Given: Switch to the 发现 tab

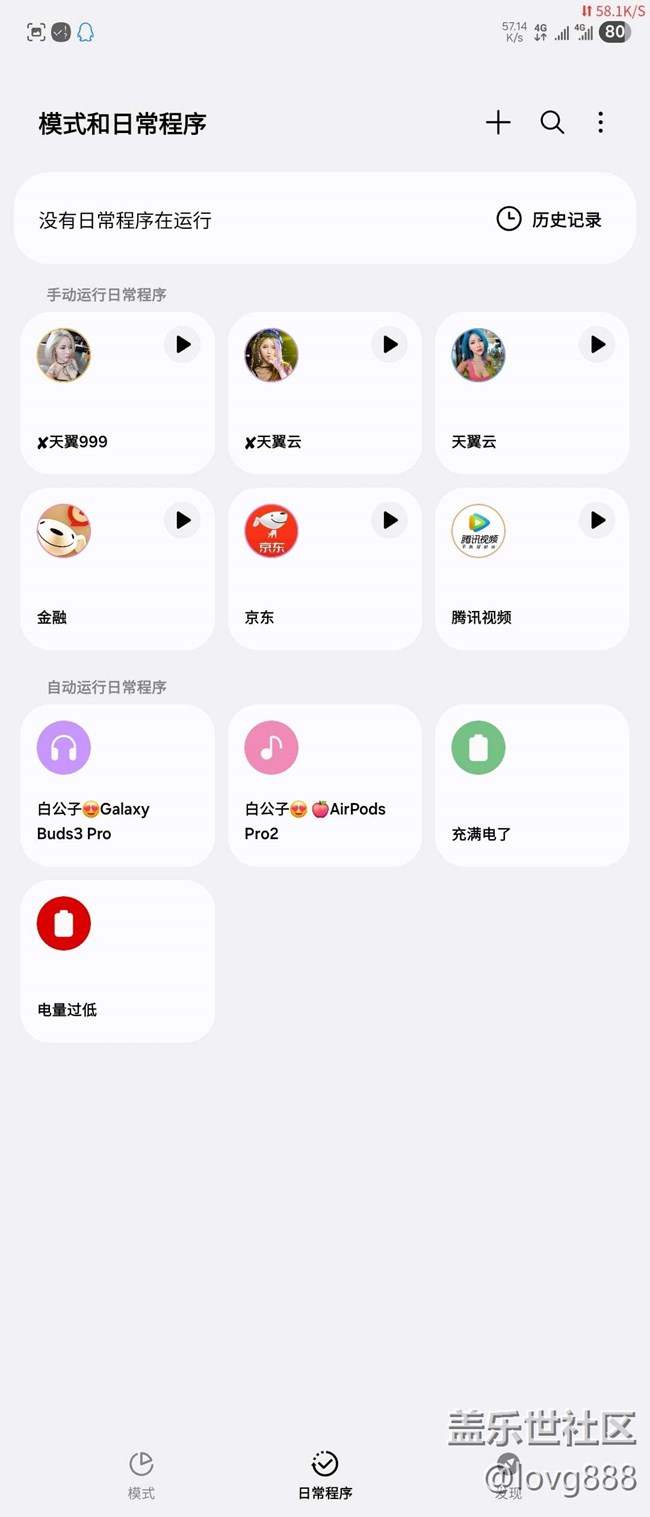Looking at the screenshot, I should coord(509,1475).
